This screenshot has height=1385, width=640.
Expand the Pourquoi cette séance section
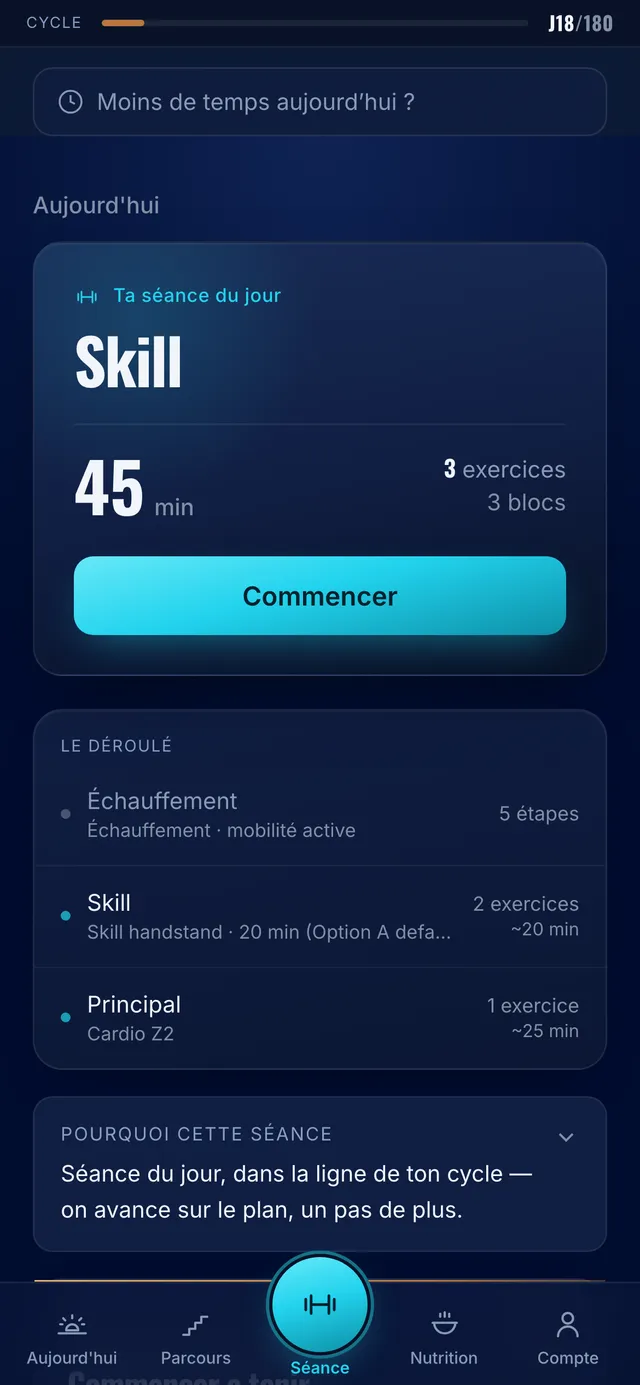tap(320, 1174)
